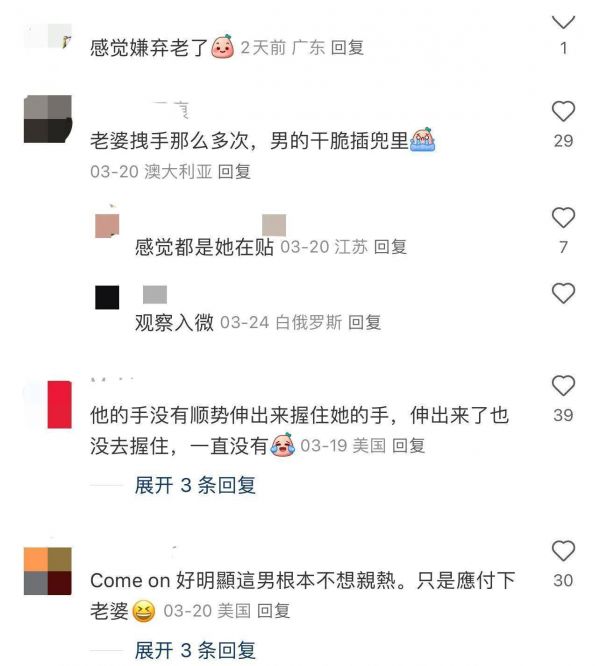The width and height of the screenshot is (600, 666).
Task: Like the reply '感觉都是她在贴'
Action: point(564,217)
